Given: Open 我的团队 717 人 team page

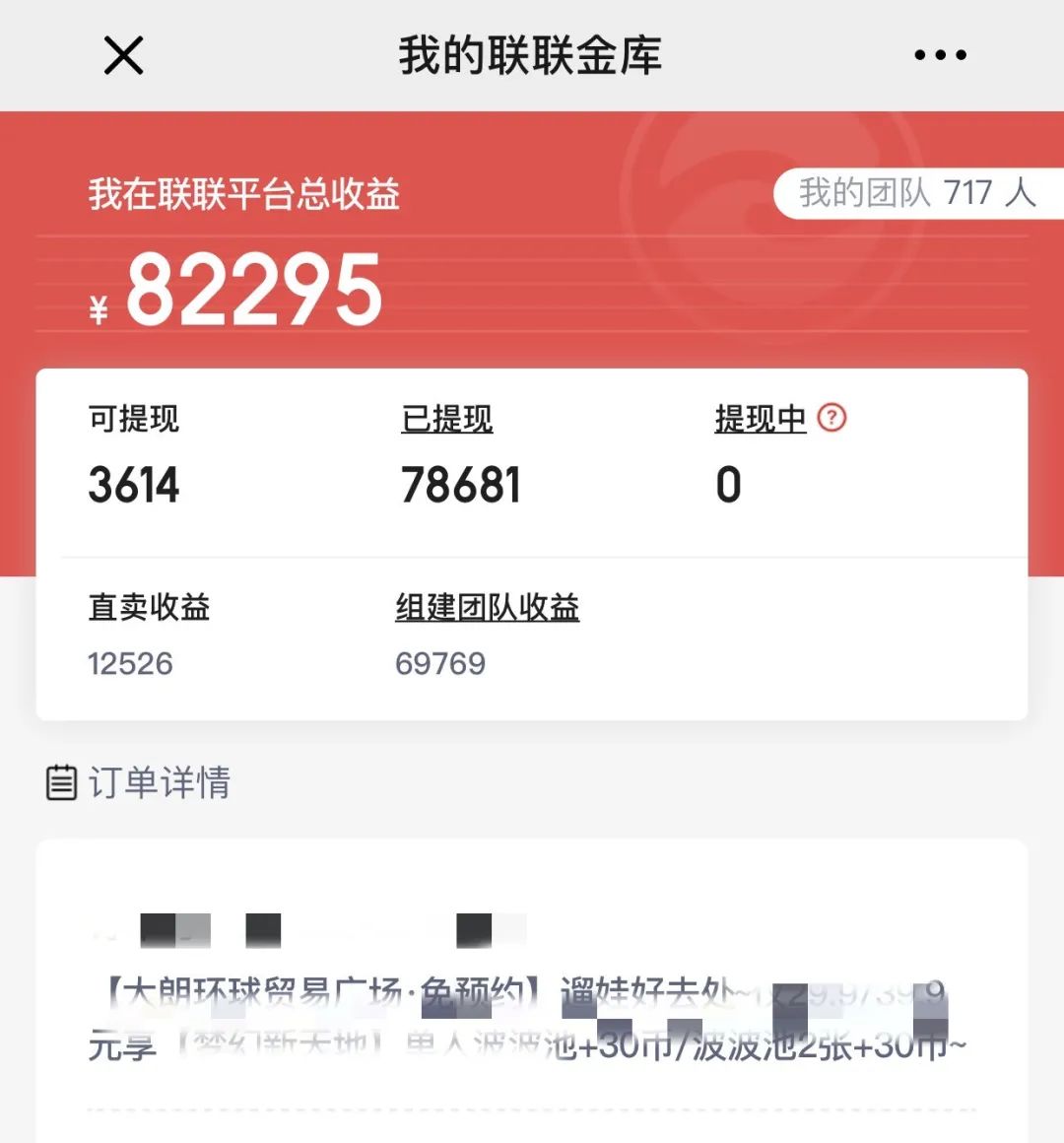Looking at the screenshot, I should pyautogui.click(x=916, y=193).
